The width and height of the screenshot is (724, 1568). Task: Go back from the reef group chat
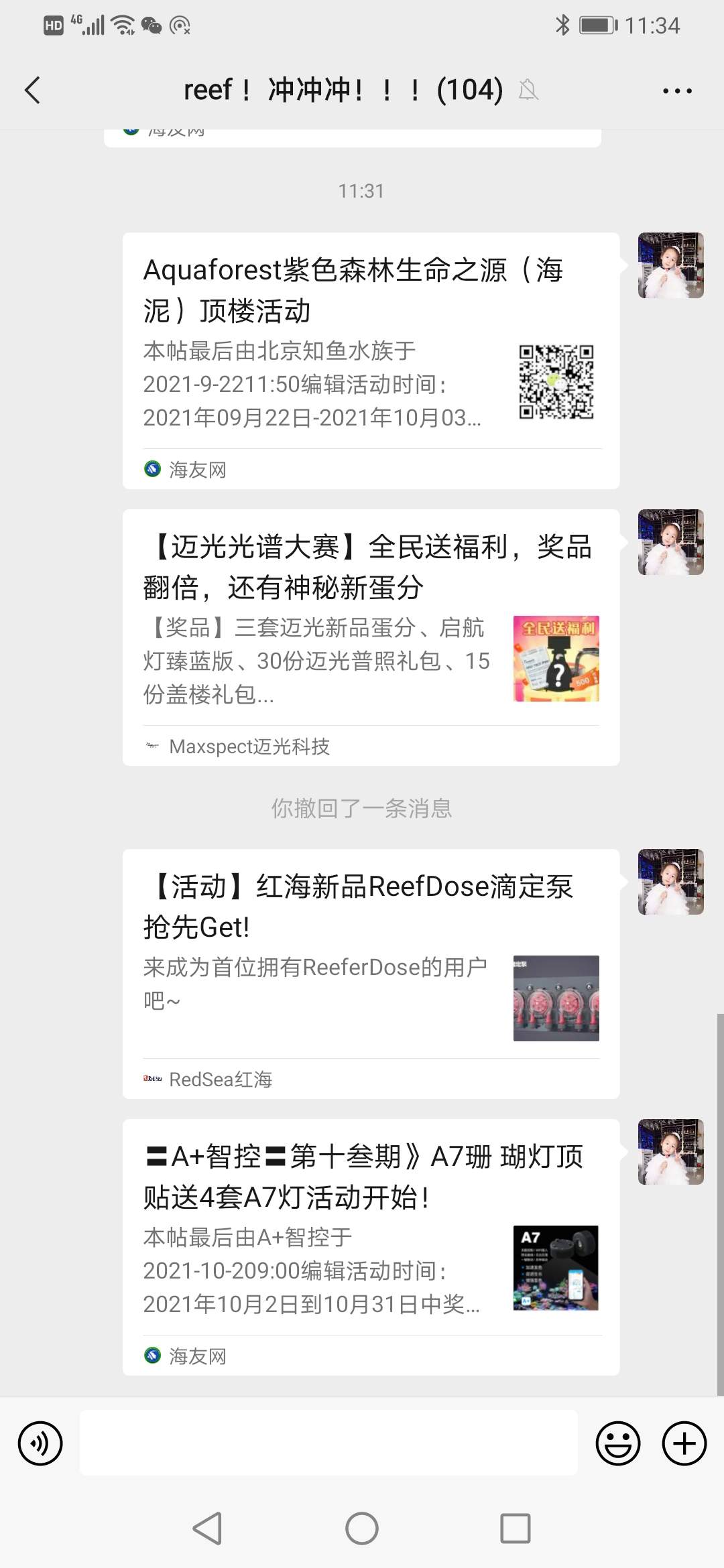(32, 90)
